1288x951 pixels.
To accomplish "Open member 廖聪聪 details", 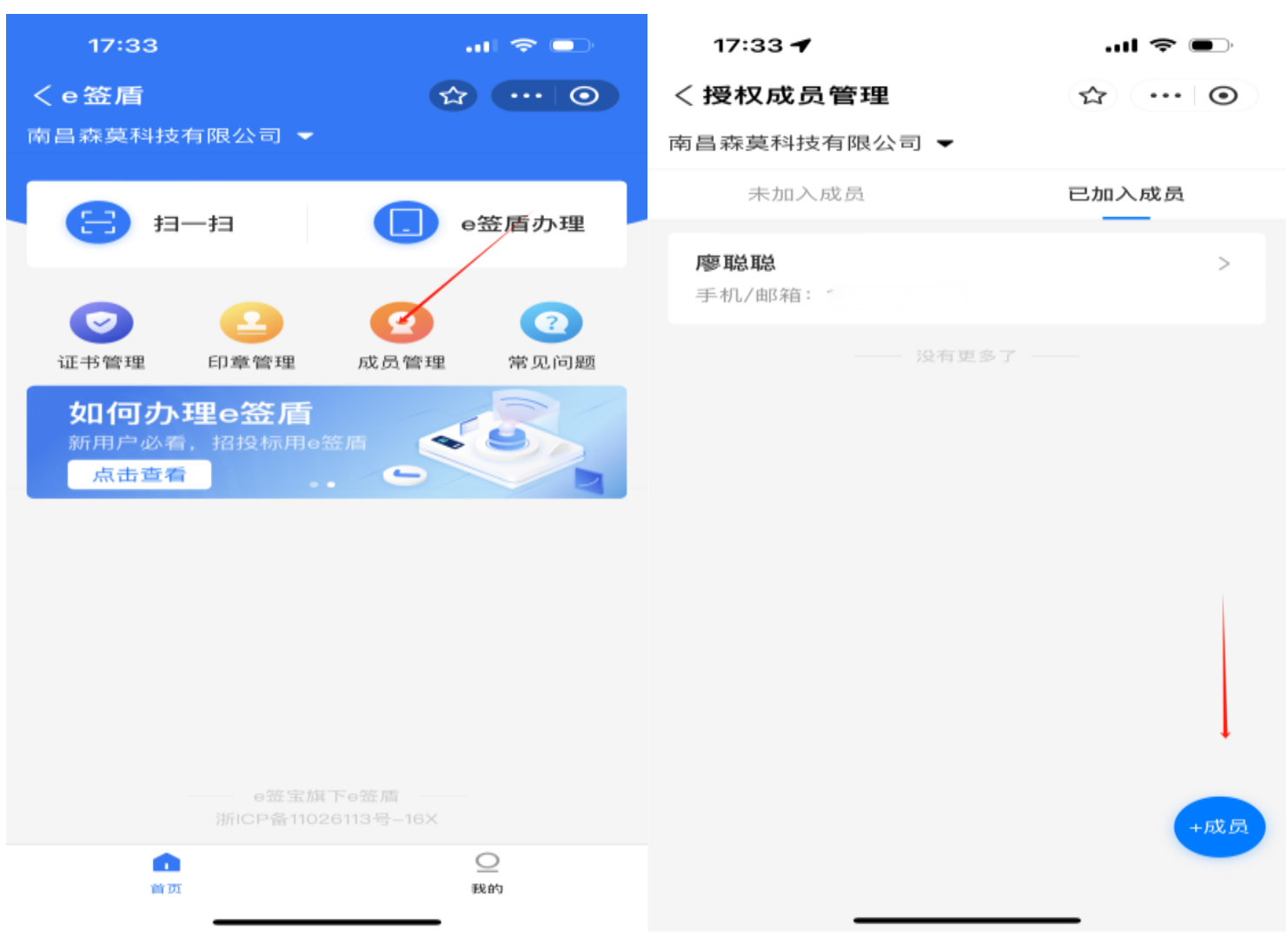I will (966, 278).
